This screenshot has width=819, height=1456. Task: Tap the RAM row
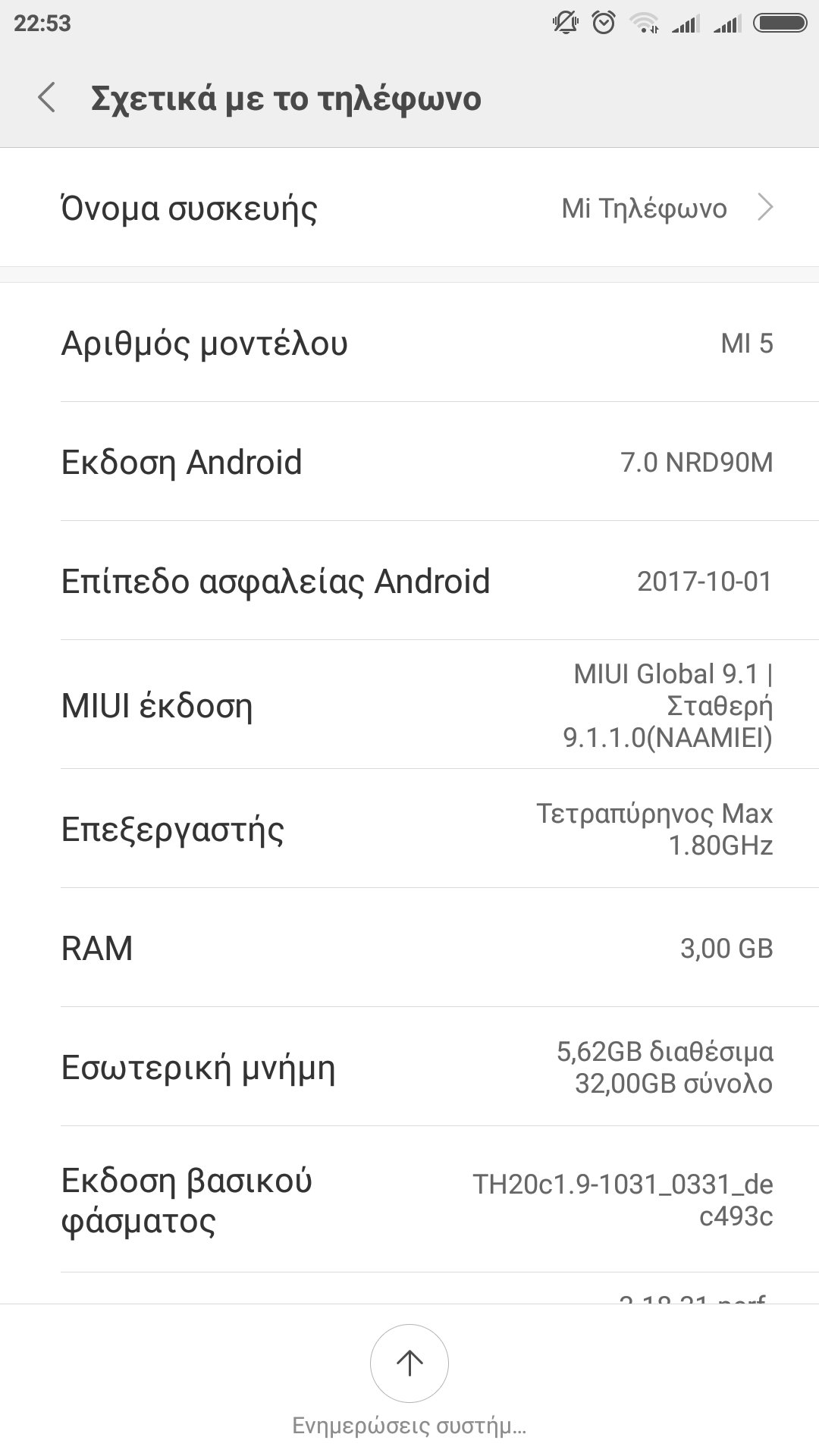click(409, 948)
